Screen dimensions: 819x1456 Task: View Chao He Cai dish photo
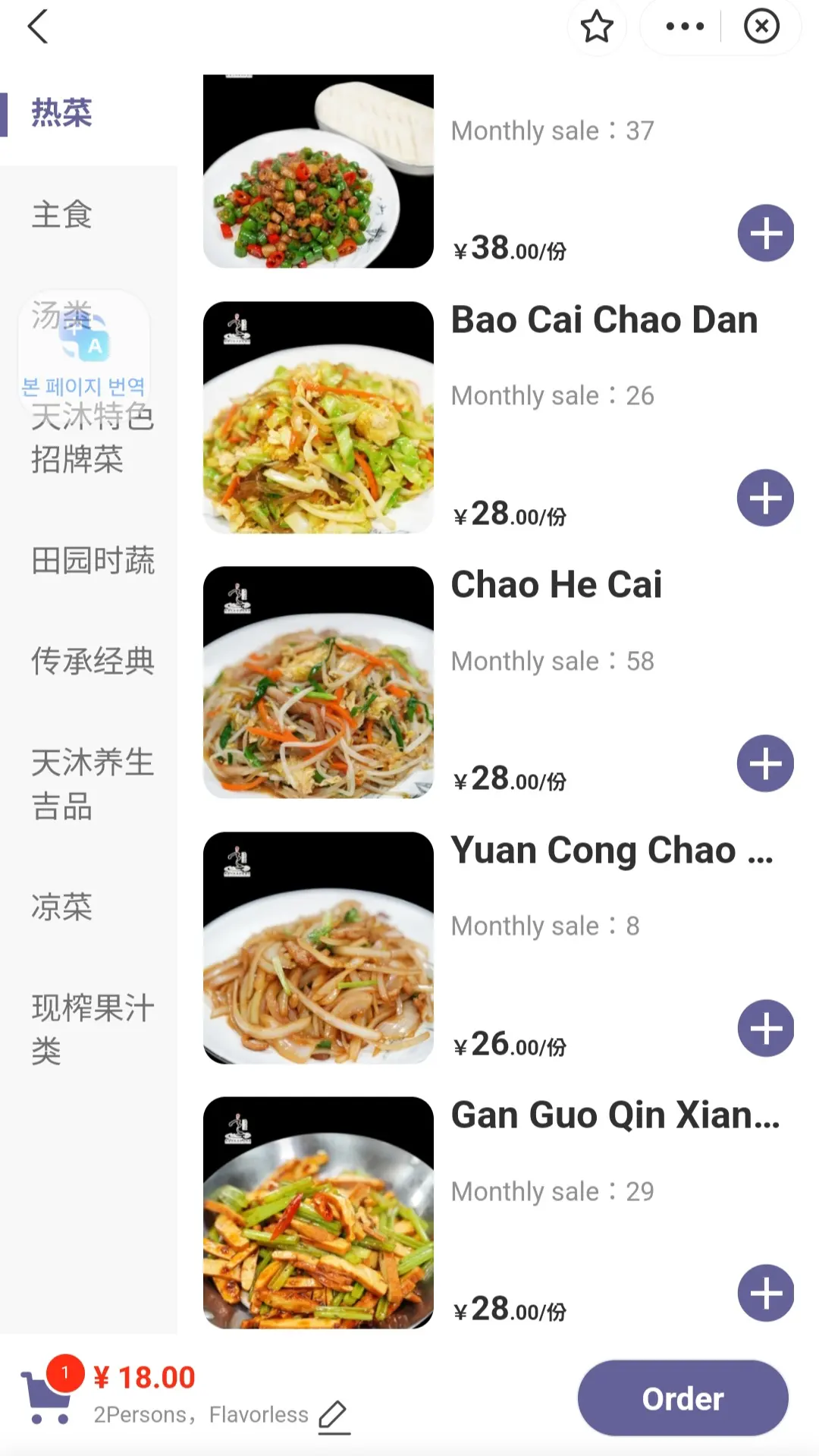(x=318, y=682)
